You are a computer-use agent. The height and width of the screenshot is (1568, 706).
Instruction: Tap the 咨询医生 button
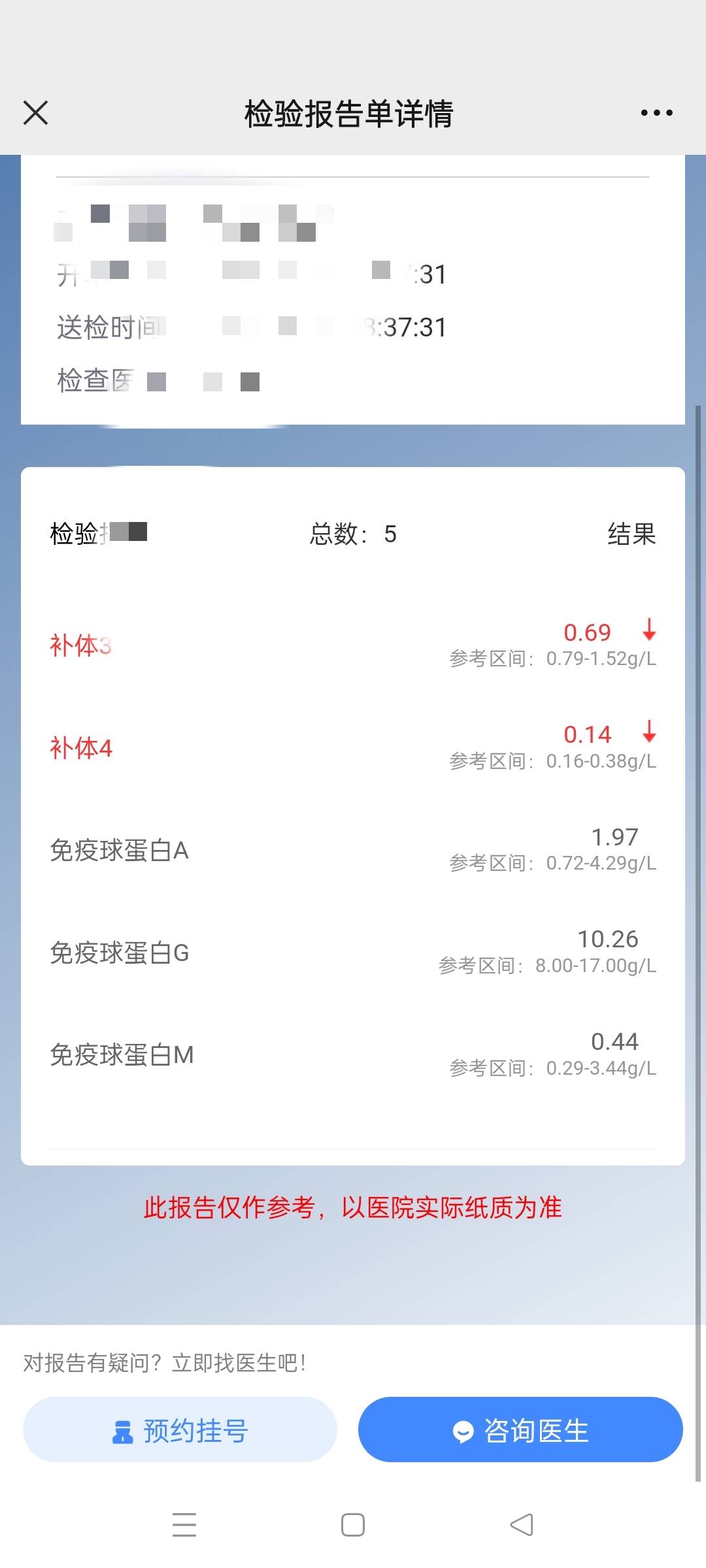[x=520, y=1429]
